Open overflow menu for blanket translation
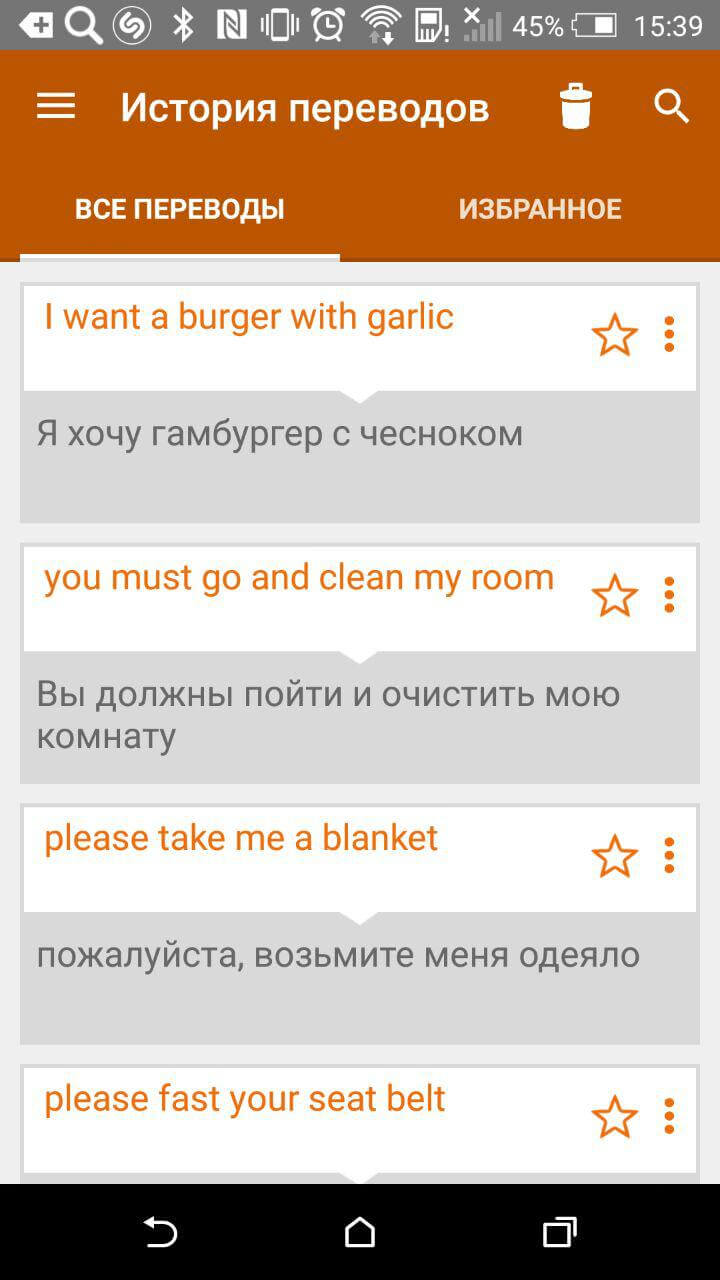This screenshot has height=1280, width=720. [x=668, y=856]
